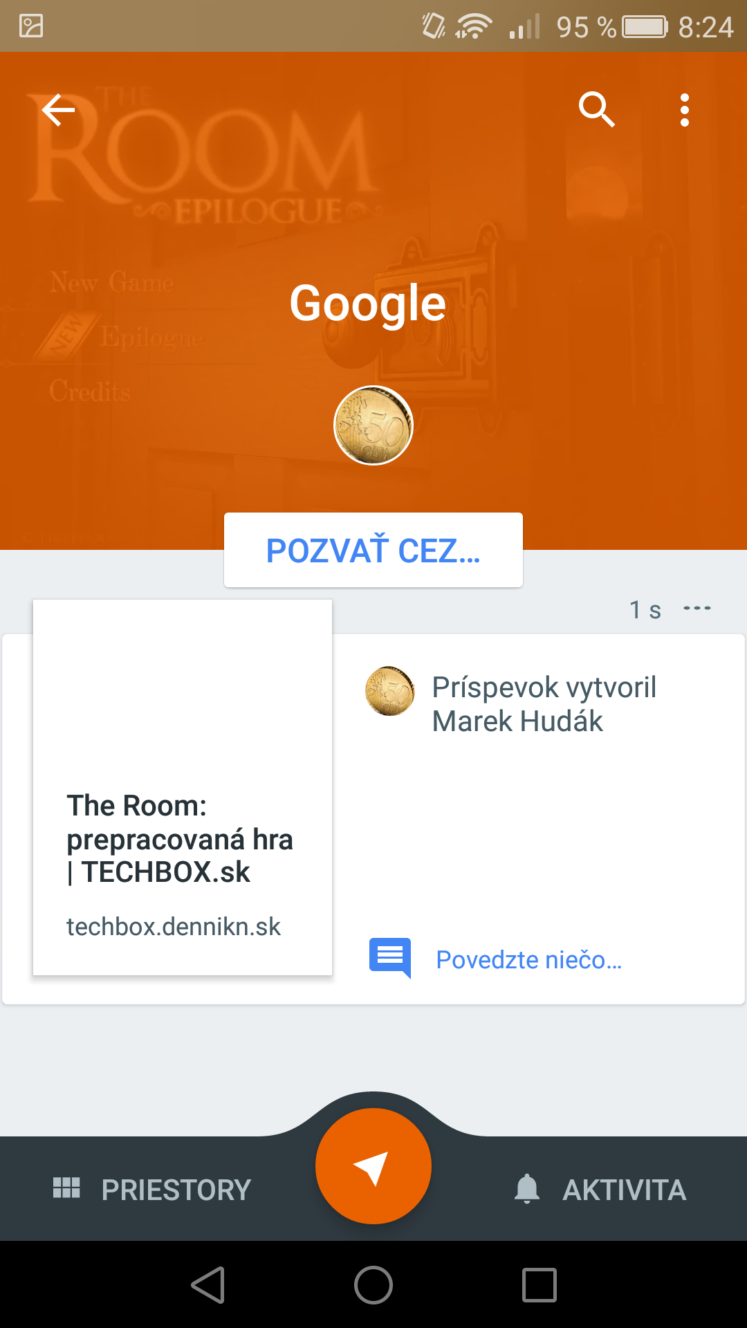Switch to the PRIESTORY tab
The image size is (747, 1328).
click(x=152, y=1190)
